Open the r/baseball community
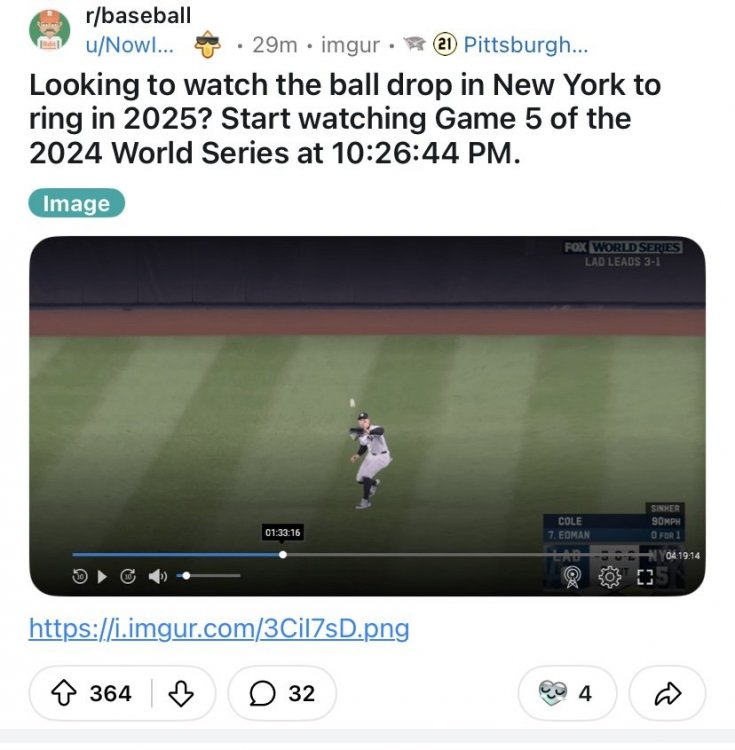This screenshot has height=750, width=735. pos(137,16)
